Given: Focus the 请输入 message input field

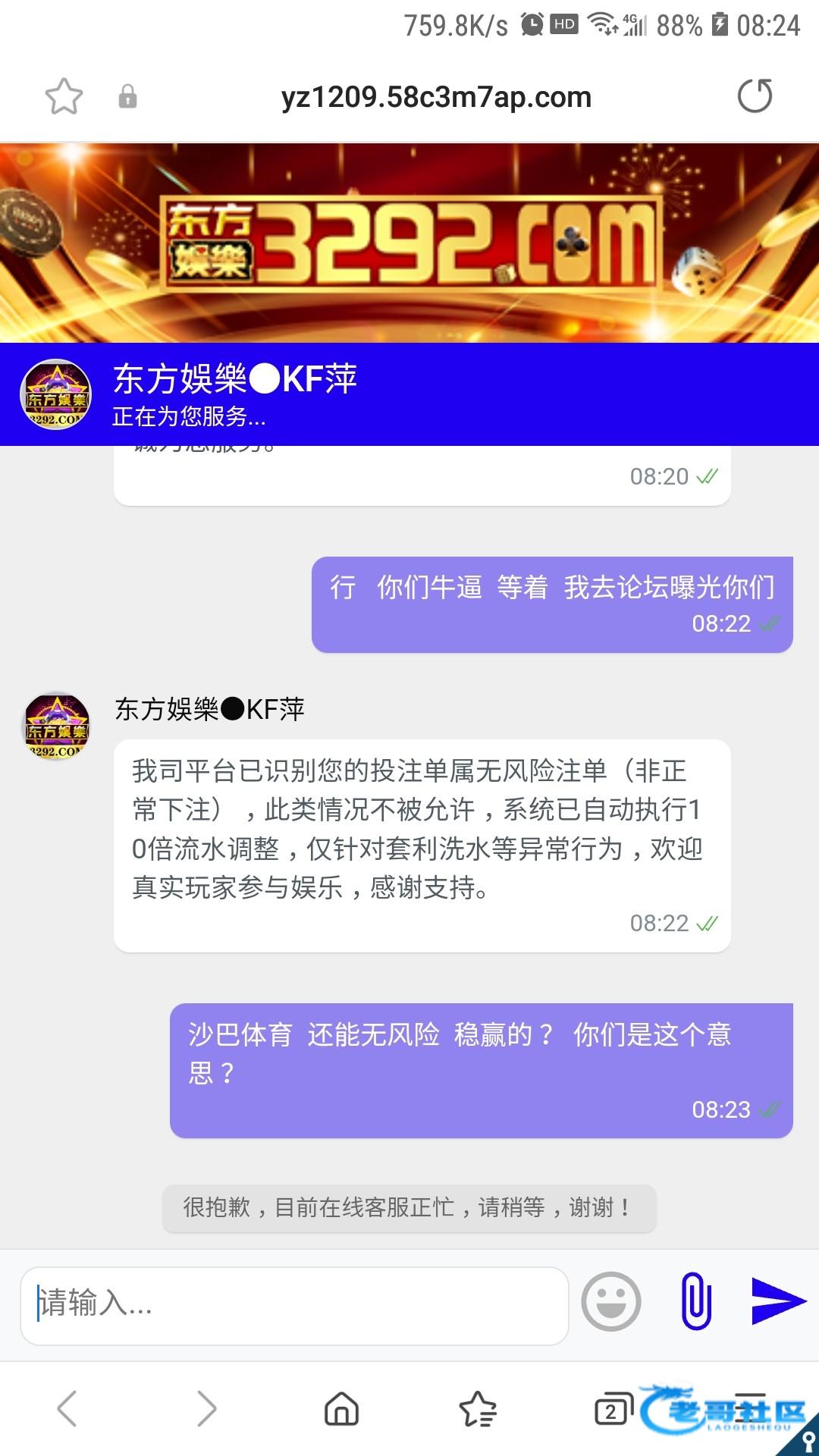Looking at the screenshot, I should point(294,1304).
